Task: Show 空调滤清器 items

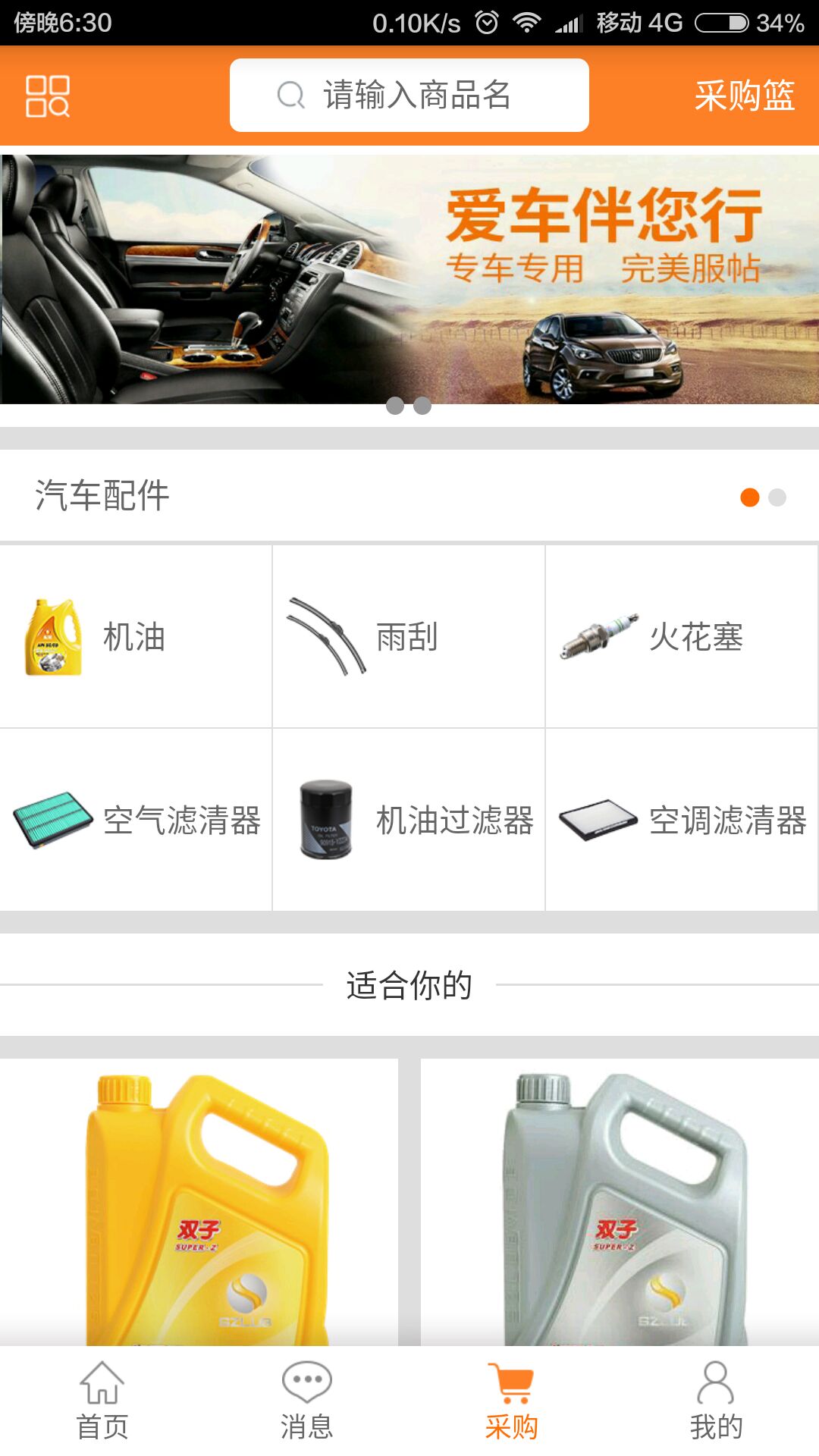Action: coord(682,821)
